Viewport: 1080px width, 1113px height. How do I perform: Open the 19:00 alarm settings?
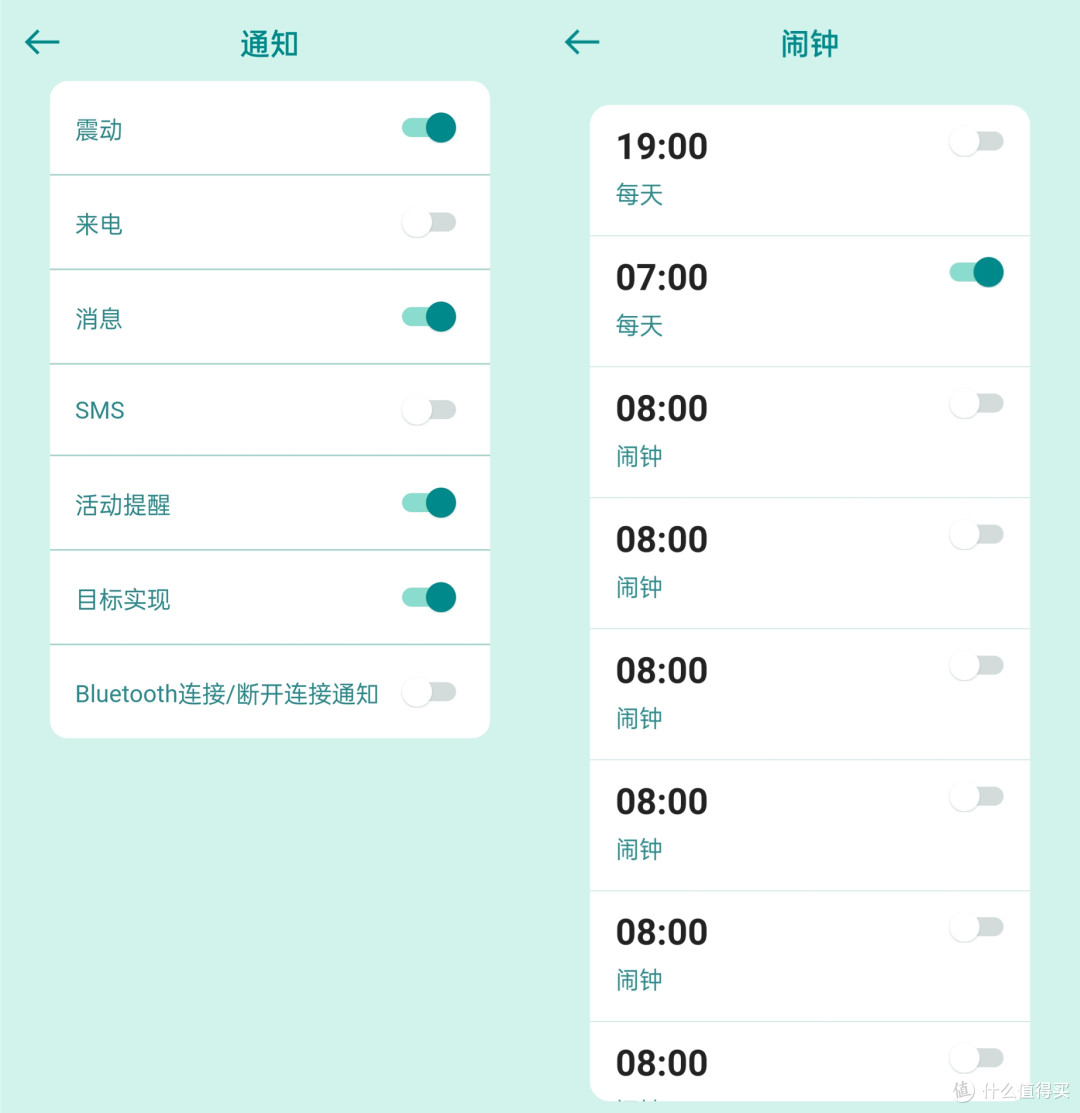click(700, 168)
